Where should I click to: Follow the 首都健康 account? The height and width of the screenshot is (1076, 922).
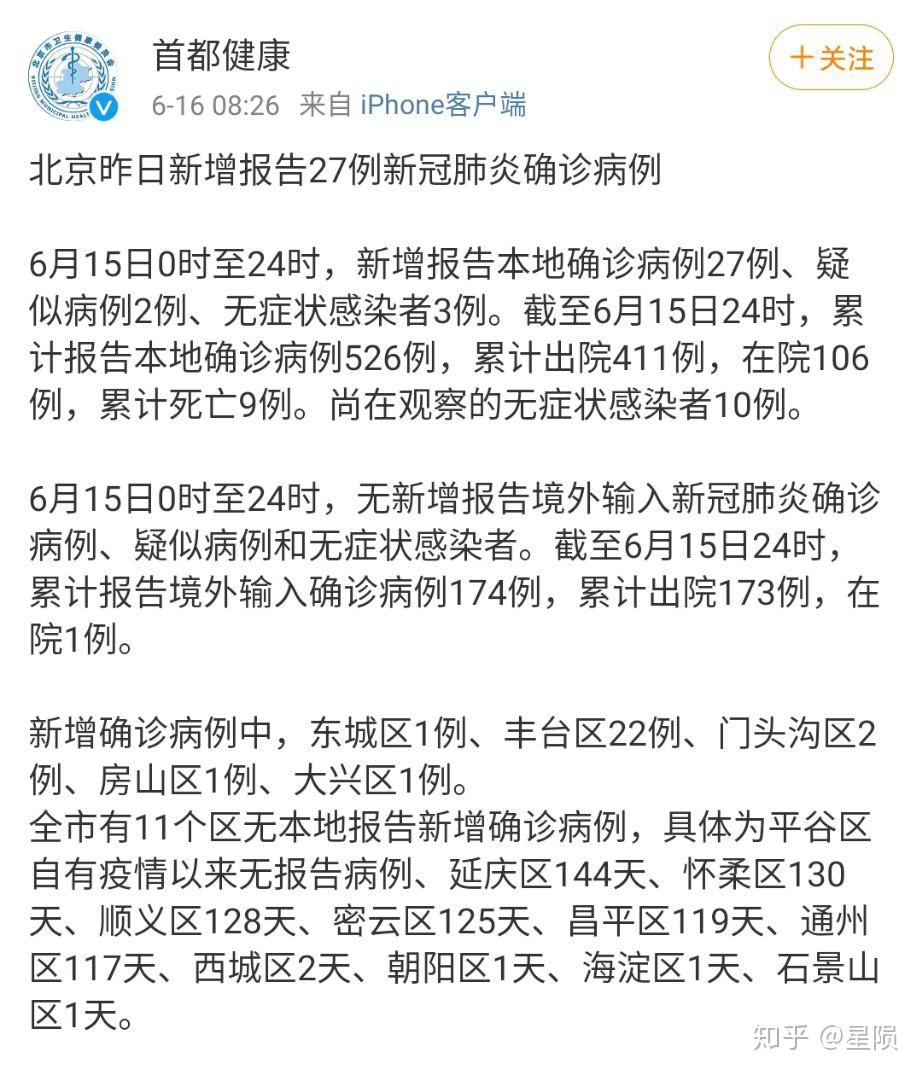click(x=831, y=58)
